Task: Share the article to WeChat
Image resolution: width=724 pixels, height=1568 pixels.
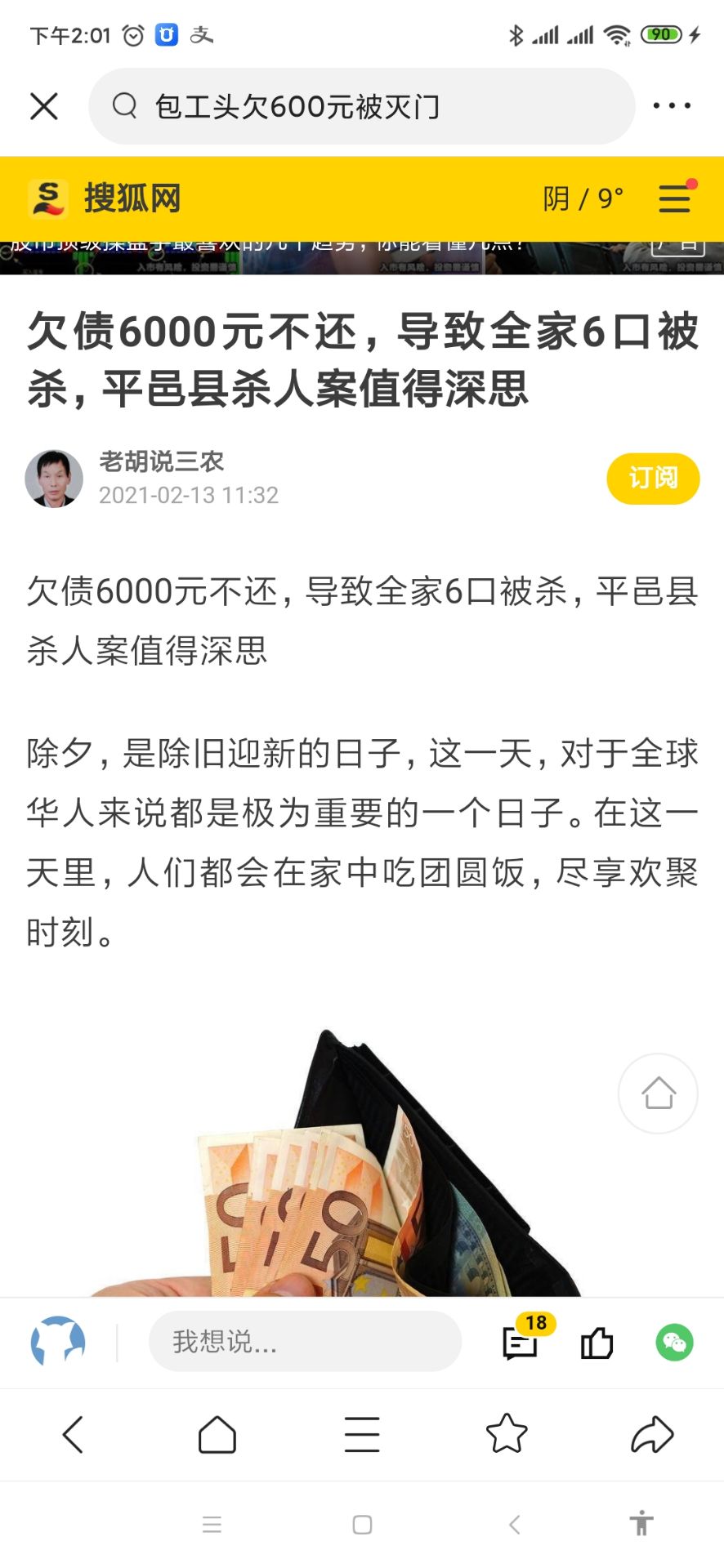Action: pos(674,1342)
